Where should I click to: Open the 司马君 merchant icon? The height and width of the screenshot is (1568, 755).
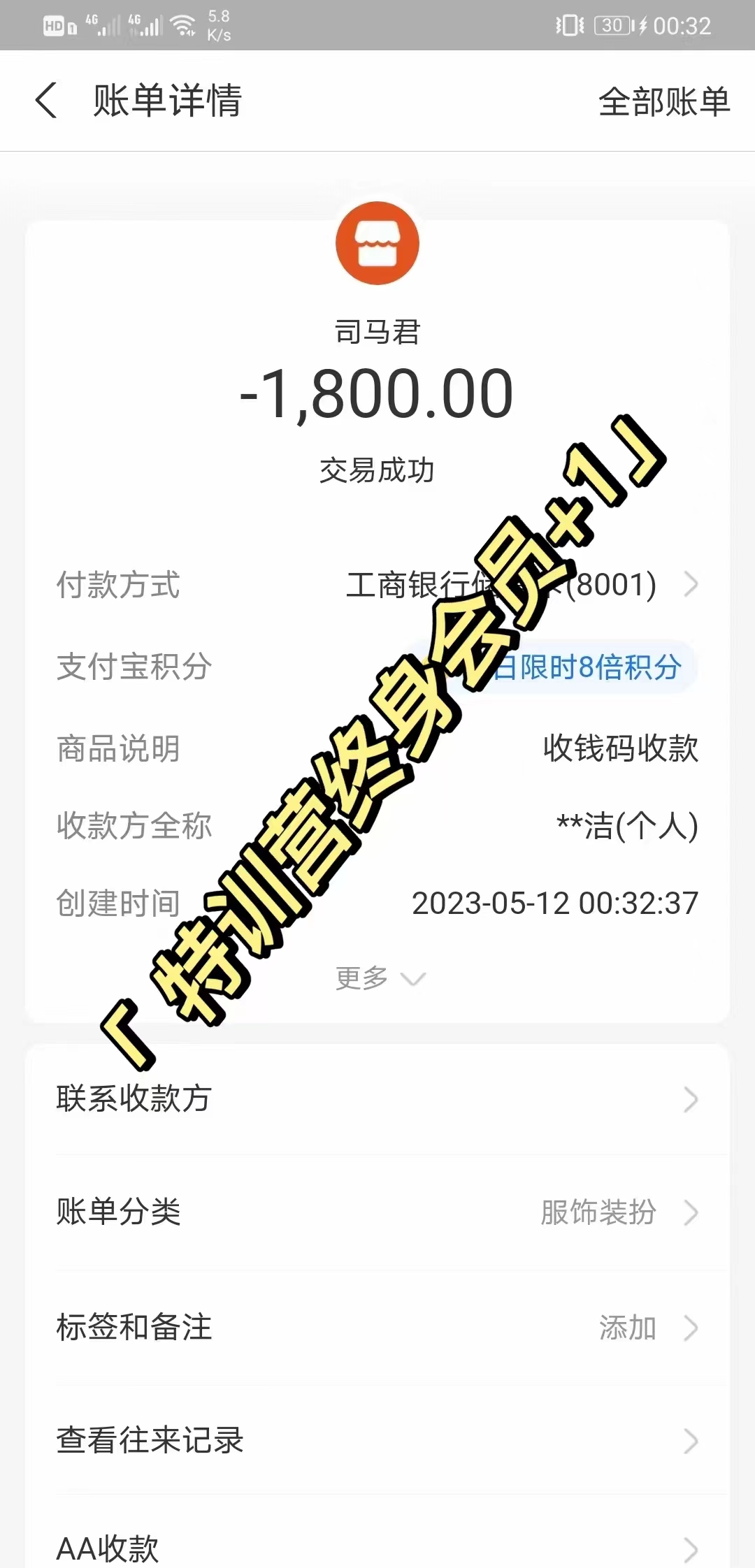[x=377, y=243]
